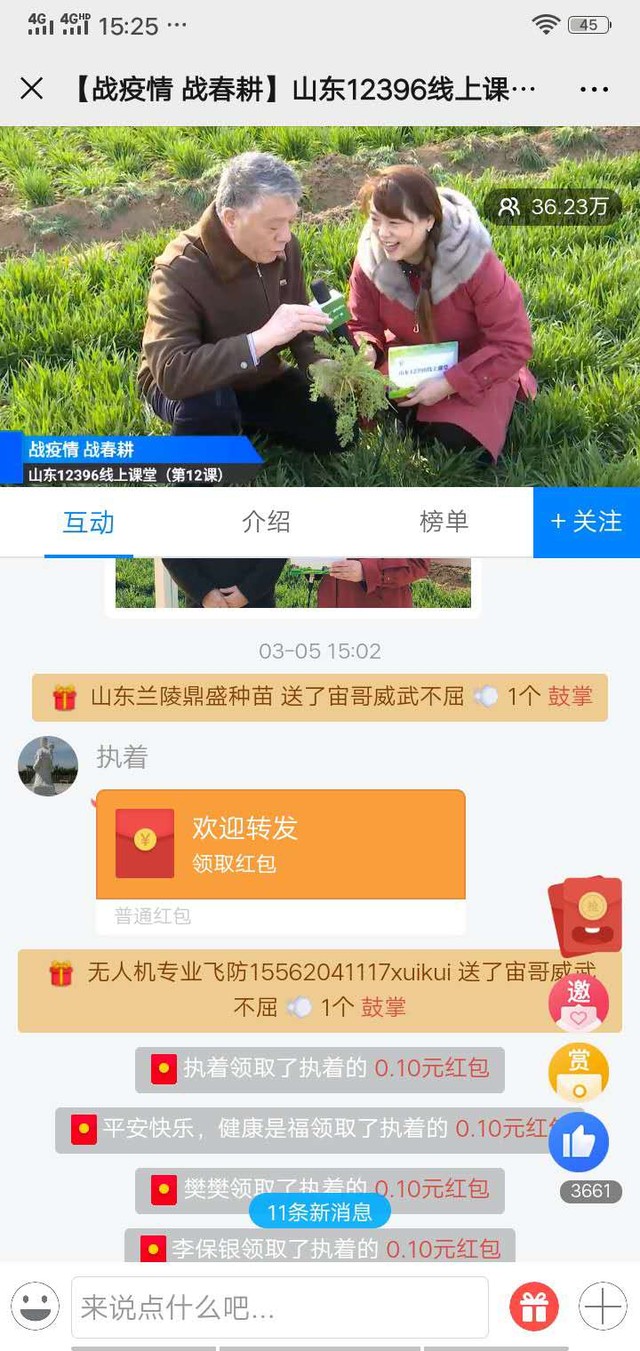Tap the 赏 reward icon
The height and width of the screenshot is (1351, 640).
coord(579,1072)
